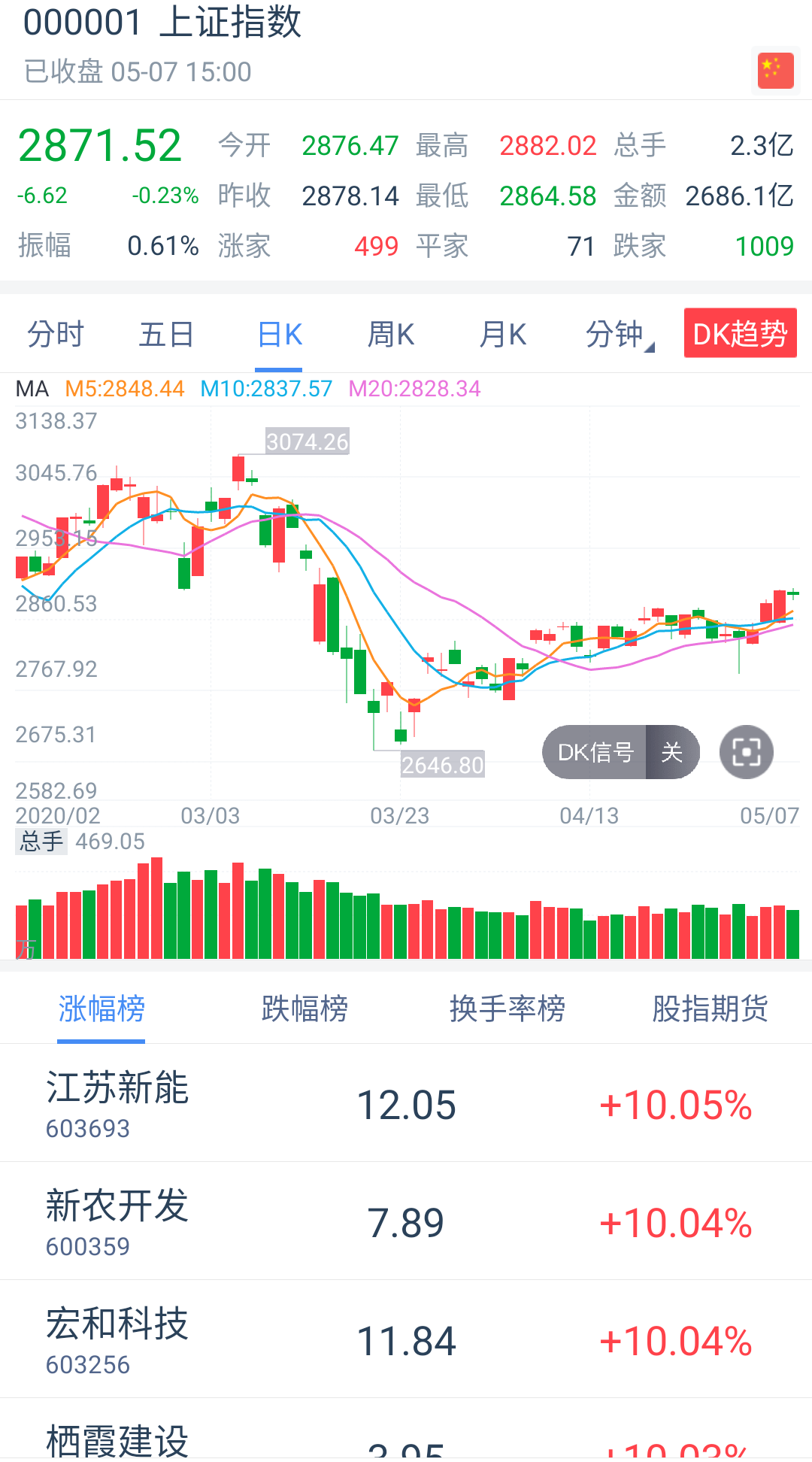Image resolution: width=812 pixels, height=1462 pixels.
Task: Switch to the 分时 chart tab
Action: point(56,333)
